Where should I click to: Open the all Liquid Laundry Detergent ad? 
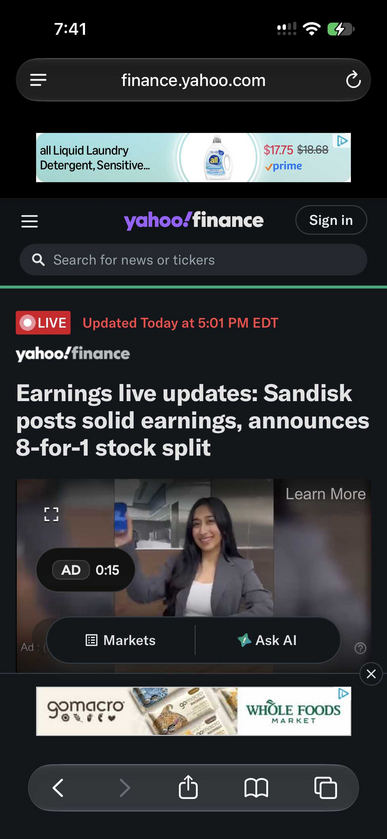tap(193, 157)
